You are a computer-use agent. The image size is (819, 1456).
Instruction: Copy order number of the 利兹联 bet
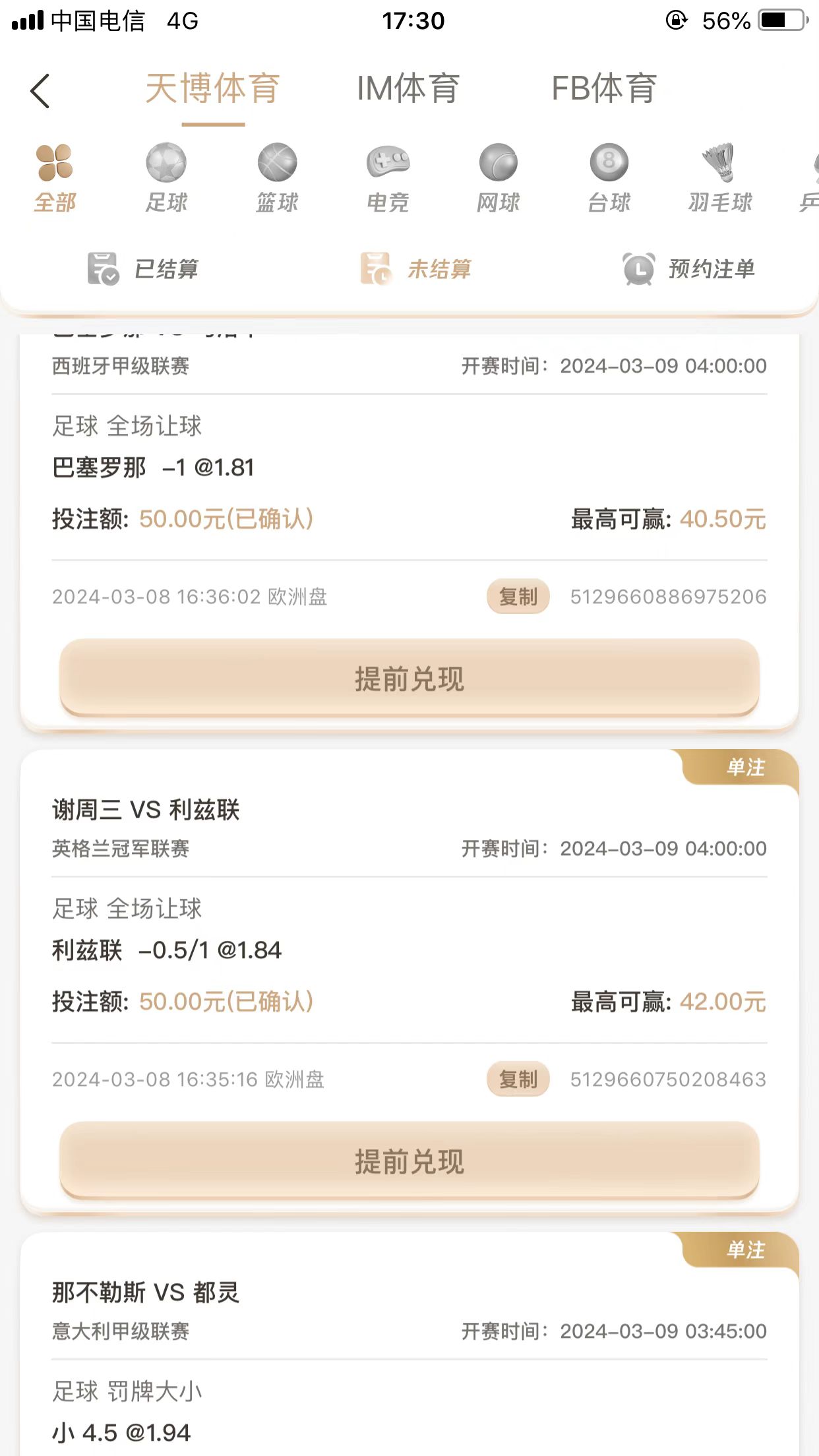pyautogui.click(x=518, y=1079)
